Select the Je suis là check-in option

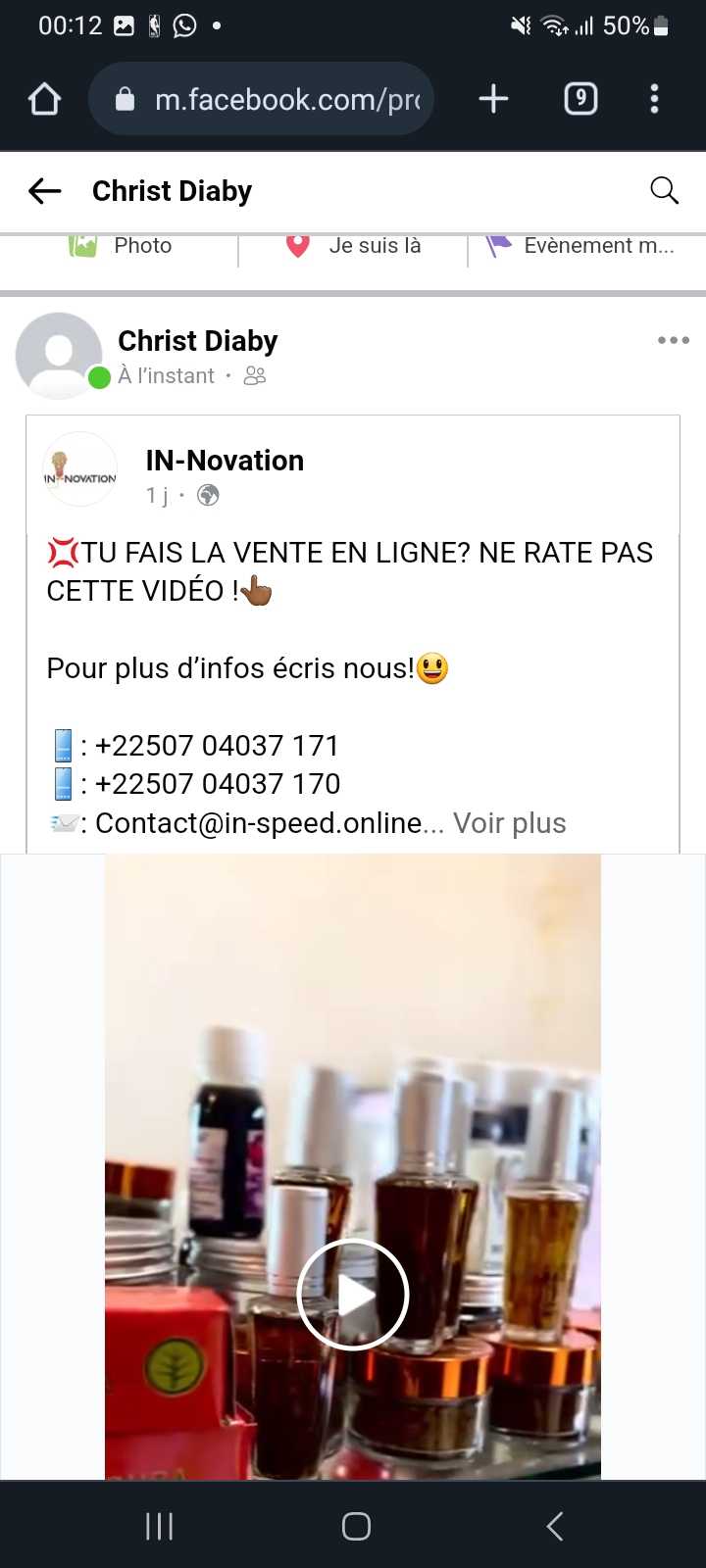tap(354, 245)
